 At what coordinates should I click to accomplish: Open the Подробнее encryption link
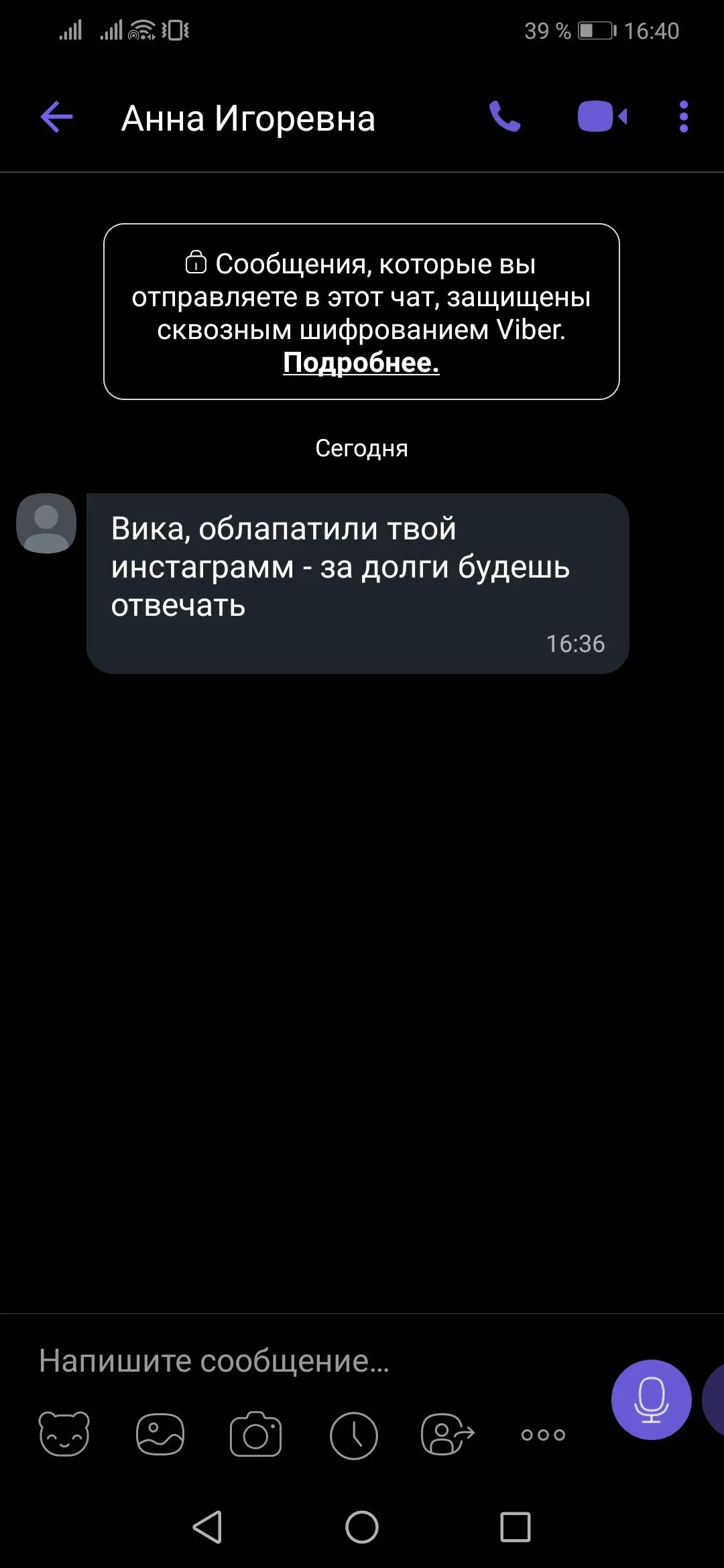(x=361, y=363)
